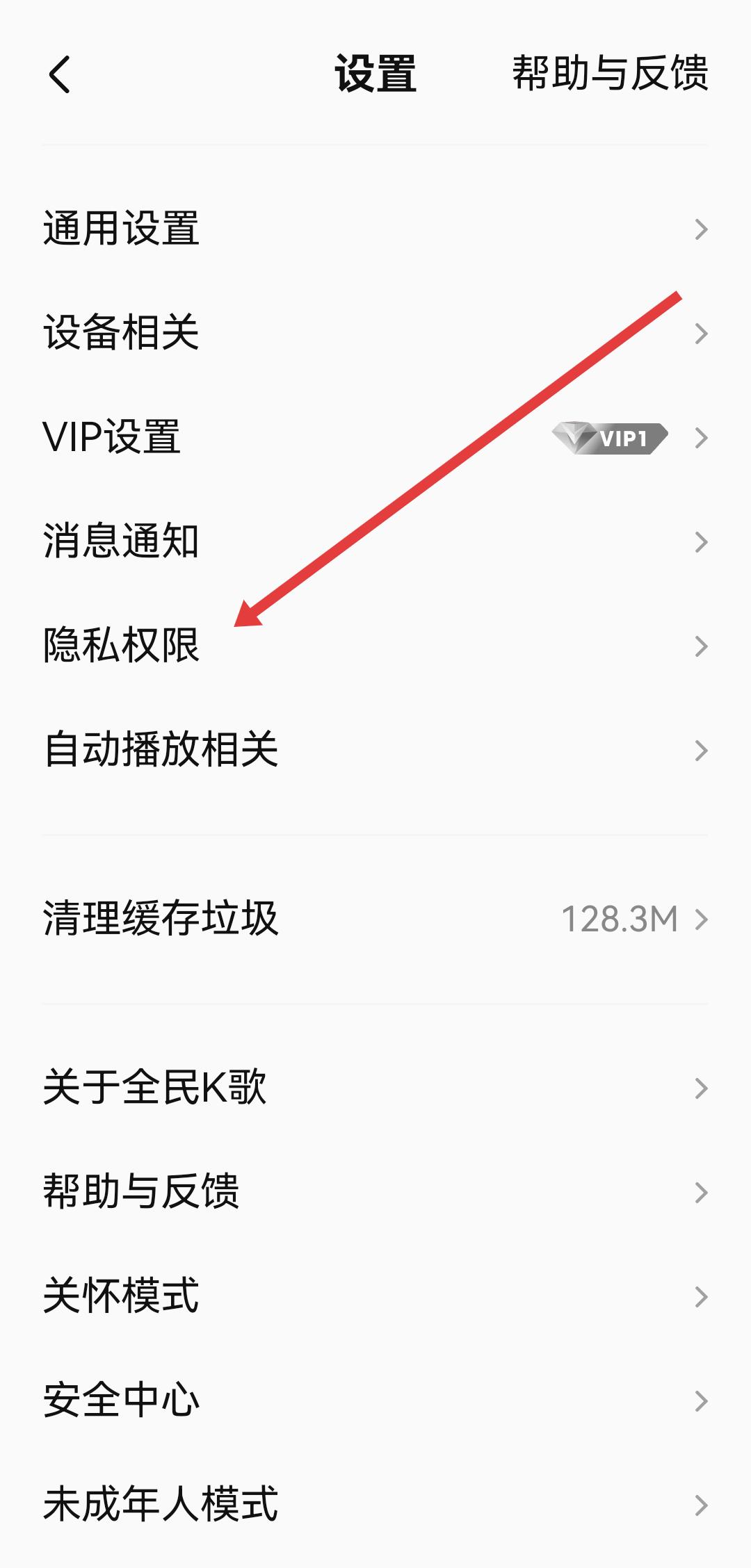This screenshot has height=1568, width=751.
Task: Open 隐私权限 settings
Action: tap(375, 646)
